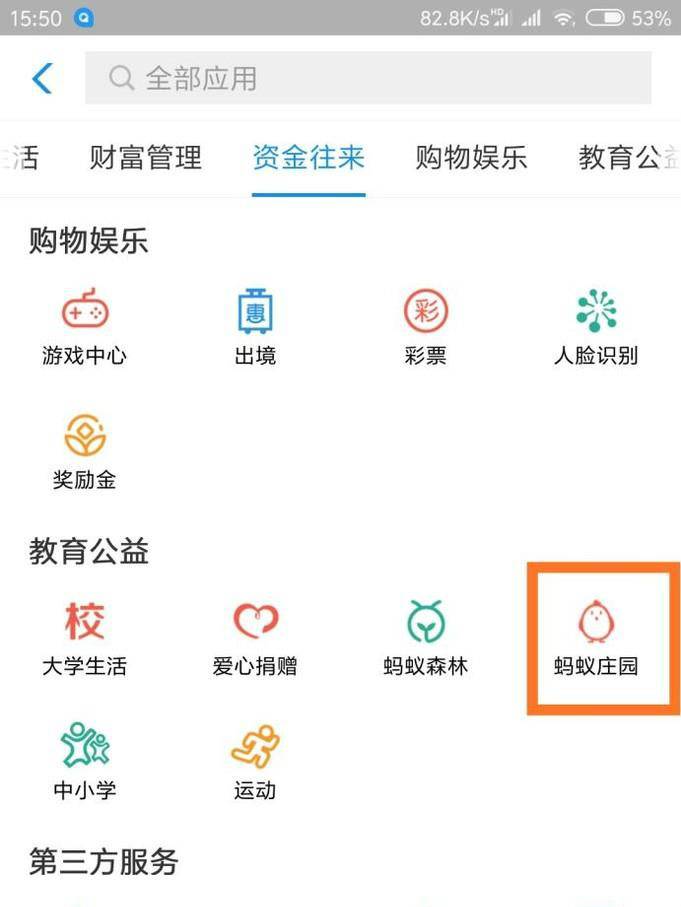Image resolution: width=681 pixels, height=907 pixels.
Task: Open the 教育公益 tab
Action: point(628,157)
